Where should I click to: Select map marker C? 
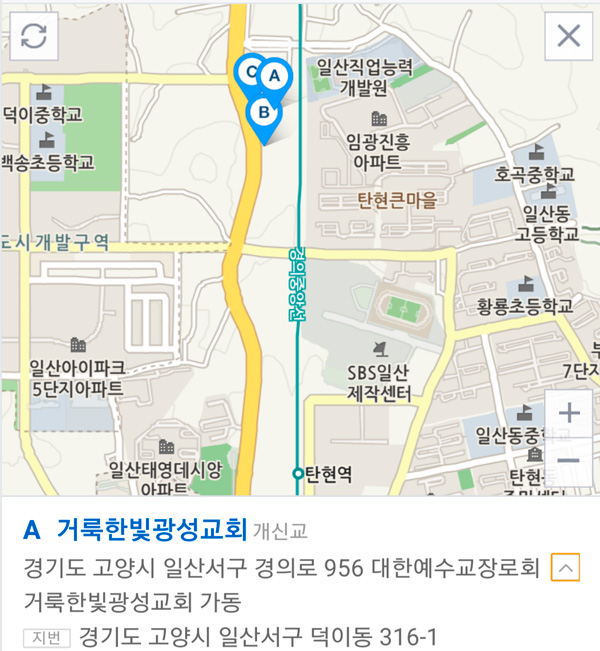(x=246, y=71)
